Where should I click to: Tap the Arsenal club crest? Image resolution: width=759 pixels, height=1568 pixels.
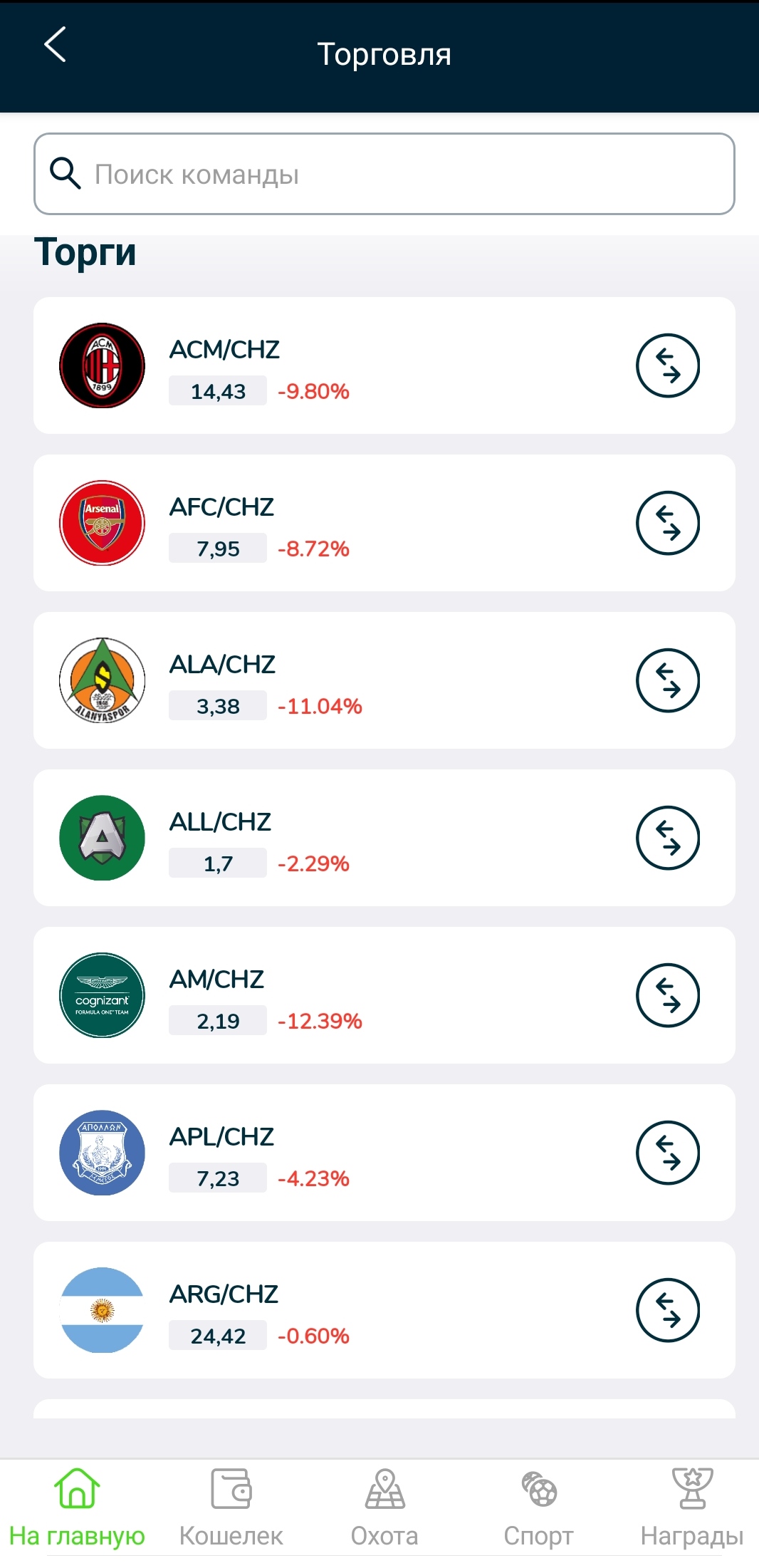click(102, 522)
